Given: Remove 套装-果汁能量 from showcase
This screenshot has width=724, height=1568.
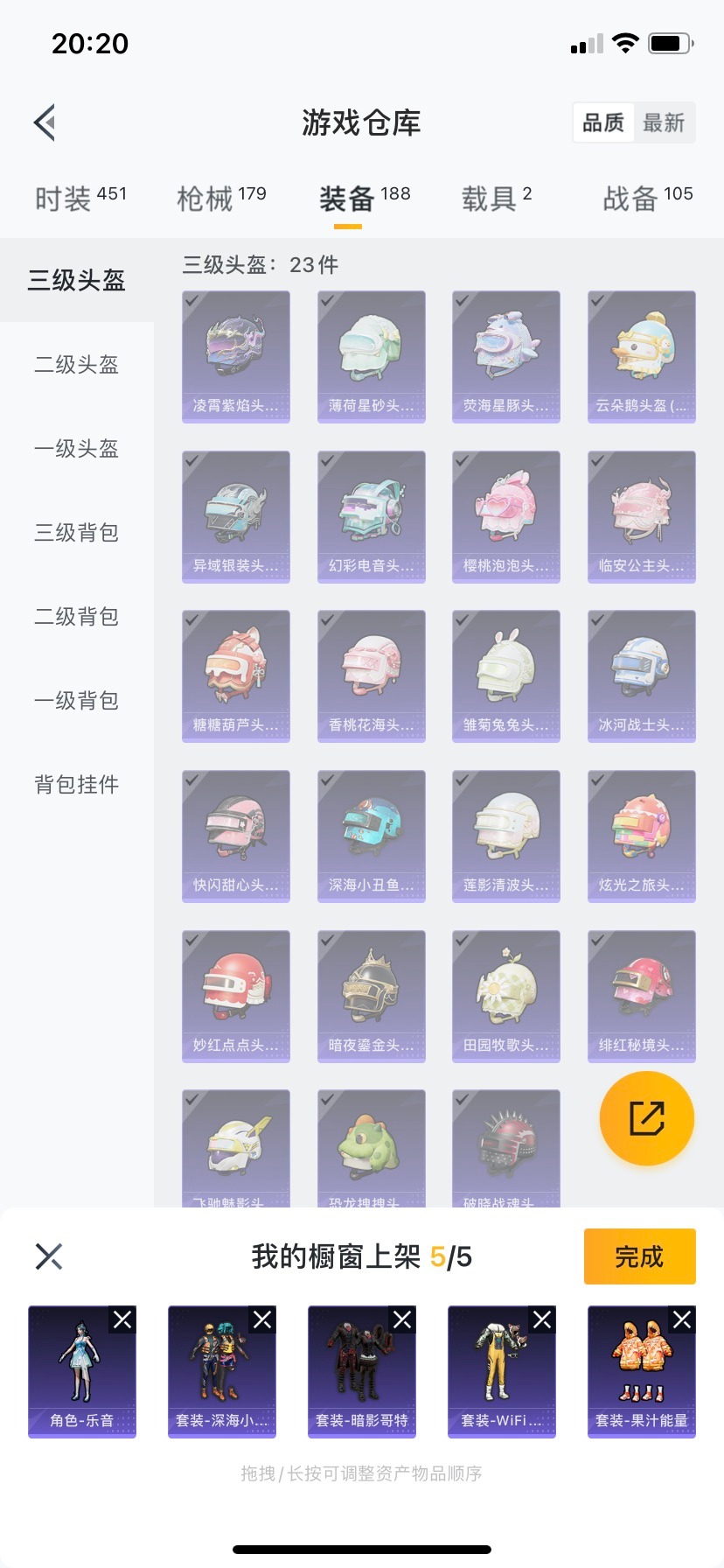Looking at the screenshot, I should (682, 1319).
